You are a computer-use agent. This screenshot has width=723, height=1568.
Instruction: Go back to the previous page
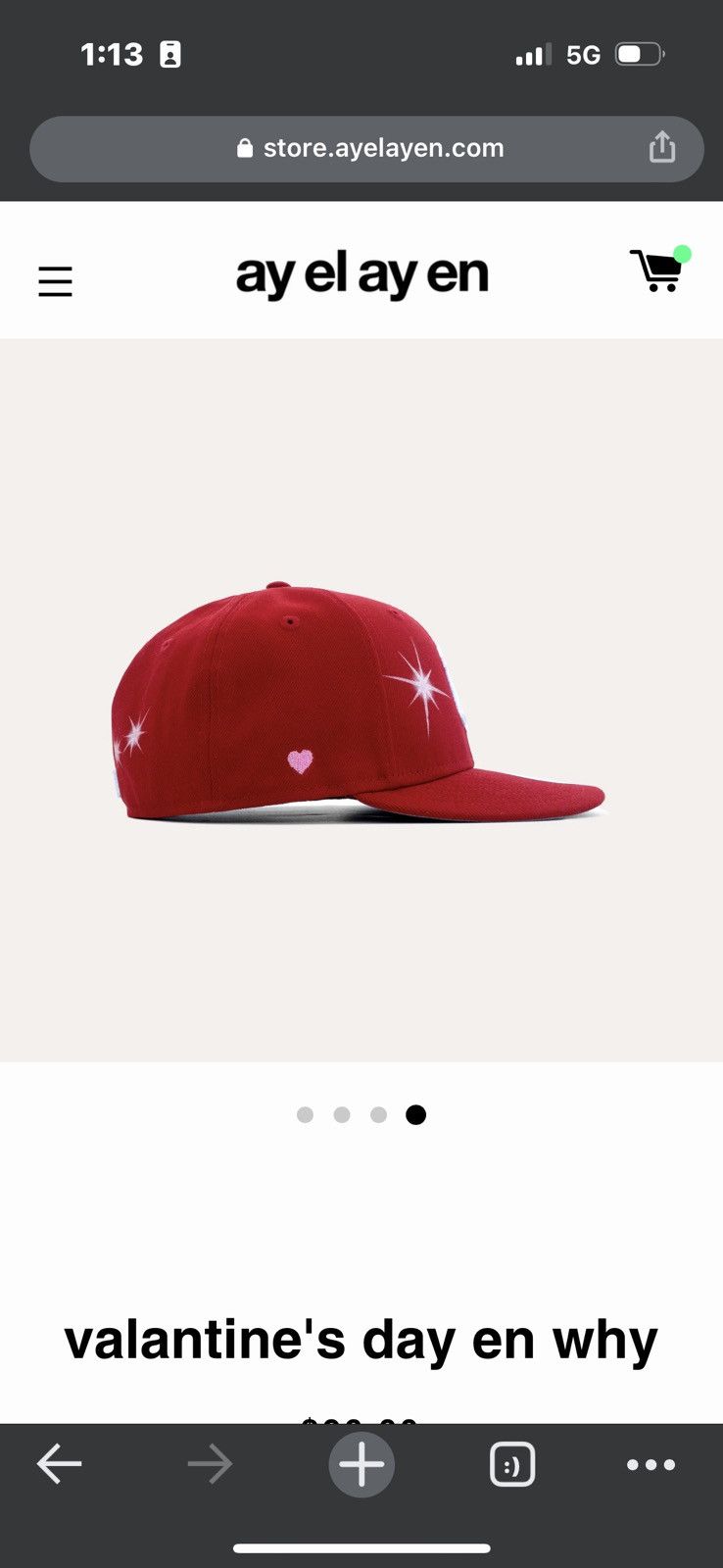[x=59, y=1464]
